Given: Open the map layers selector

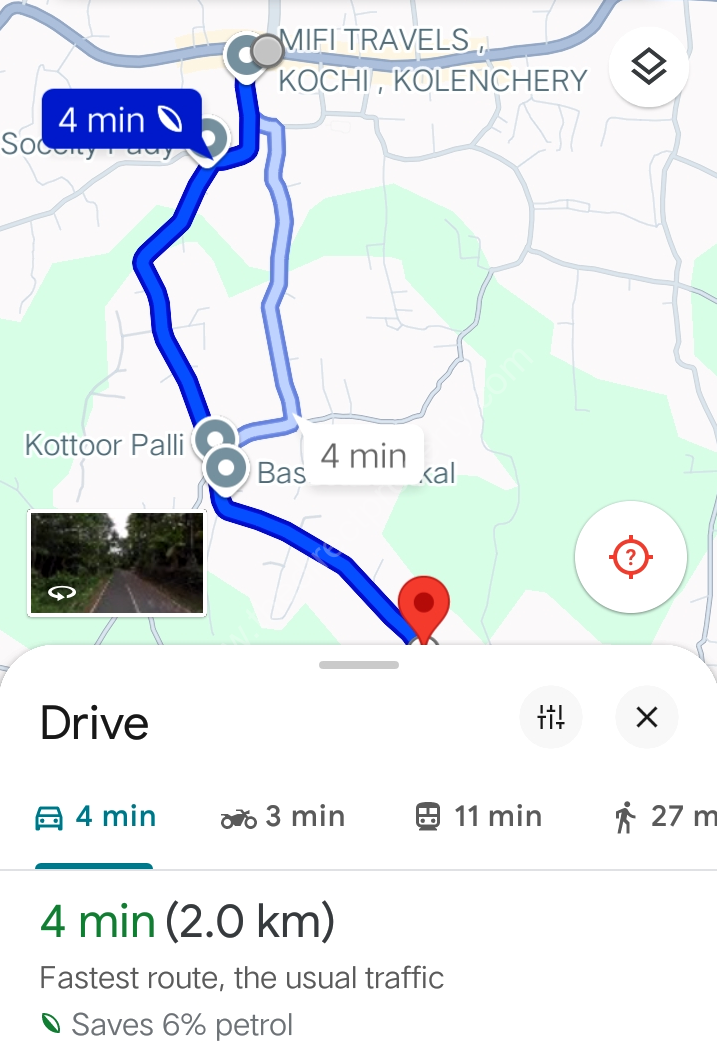Looking at the screenshot, I should click(x=649, y=68).
